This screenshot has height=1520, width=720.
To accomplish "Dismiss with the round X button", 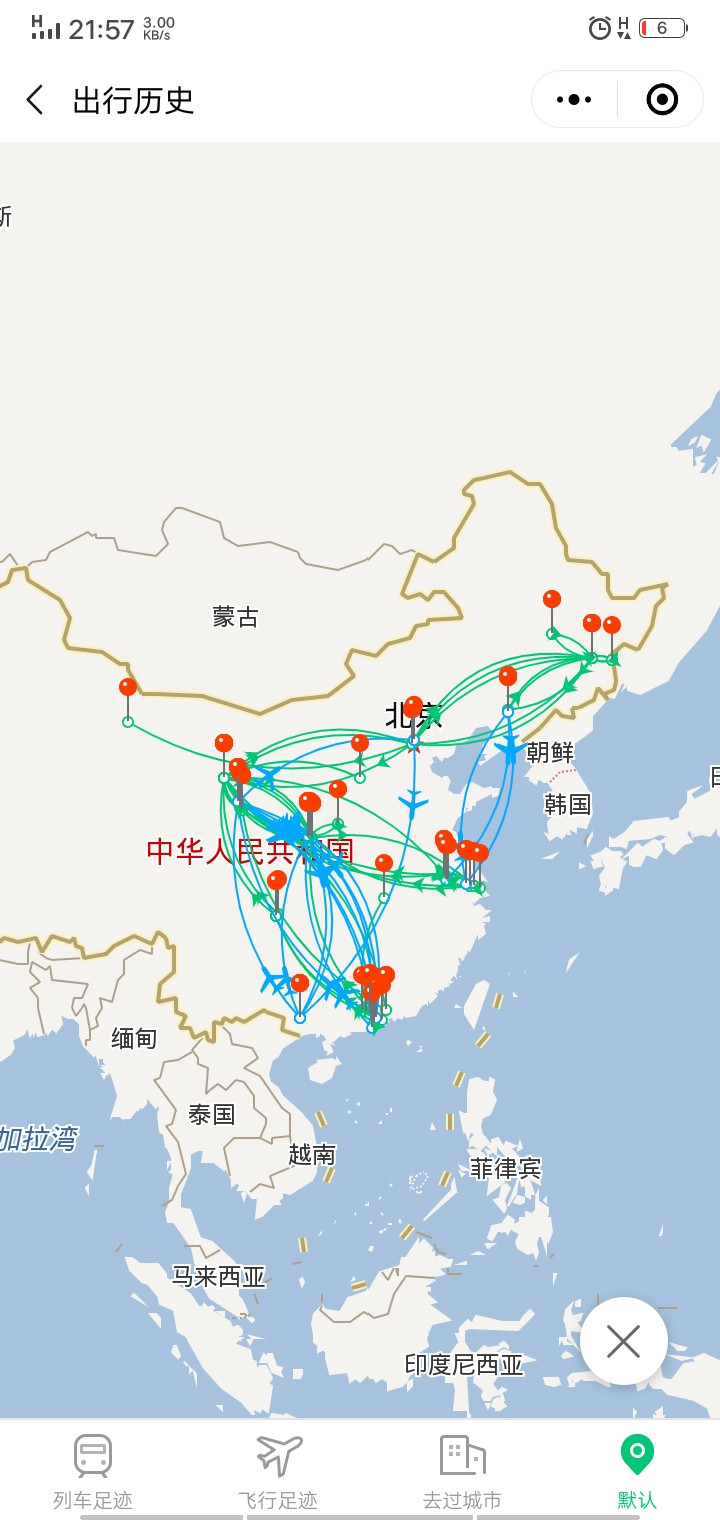I will [624, 1341].
